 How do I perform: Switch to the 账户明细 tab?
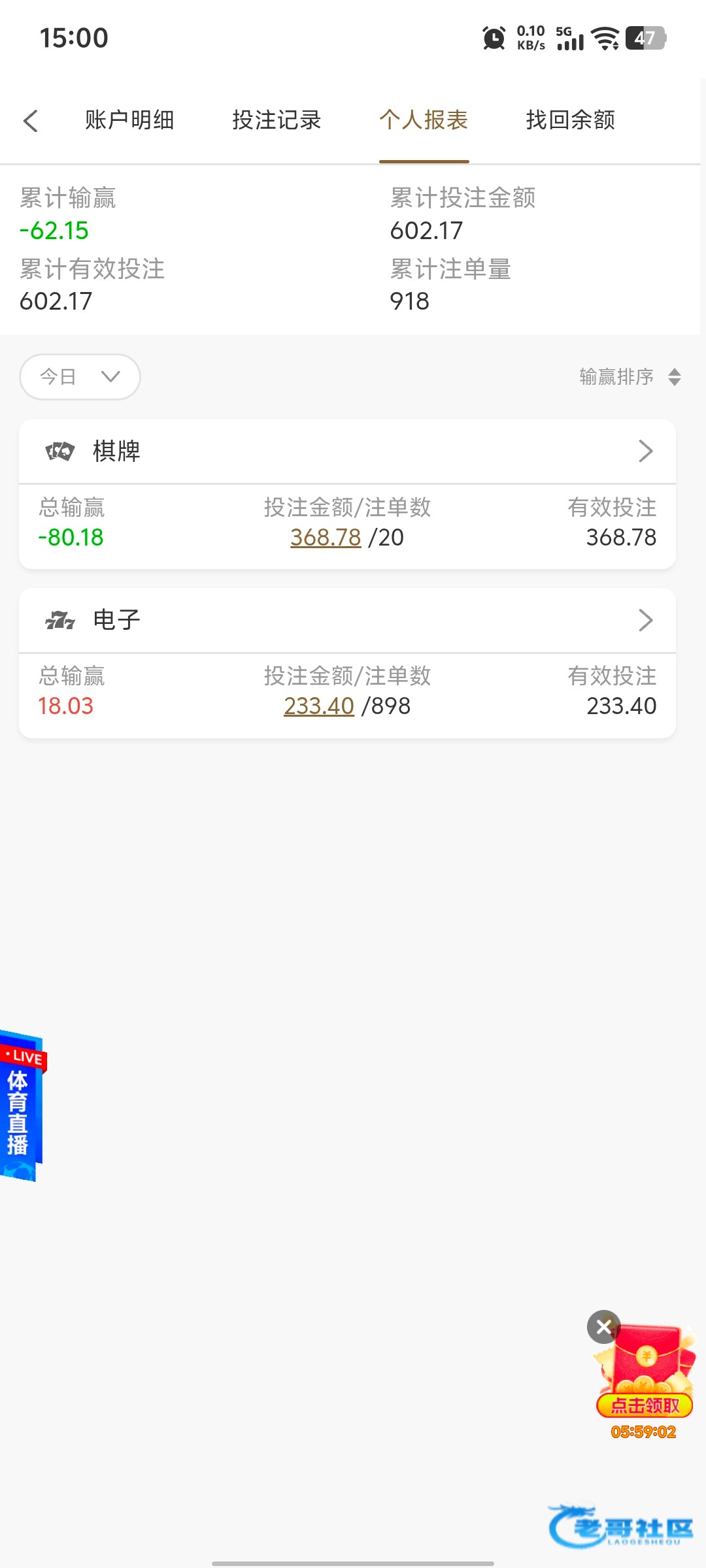click(129, 120)
